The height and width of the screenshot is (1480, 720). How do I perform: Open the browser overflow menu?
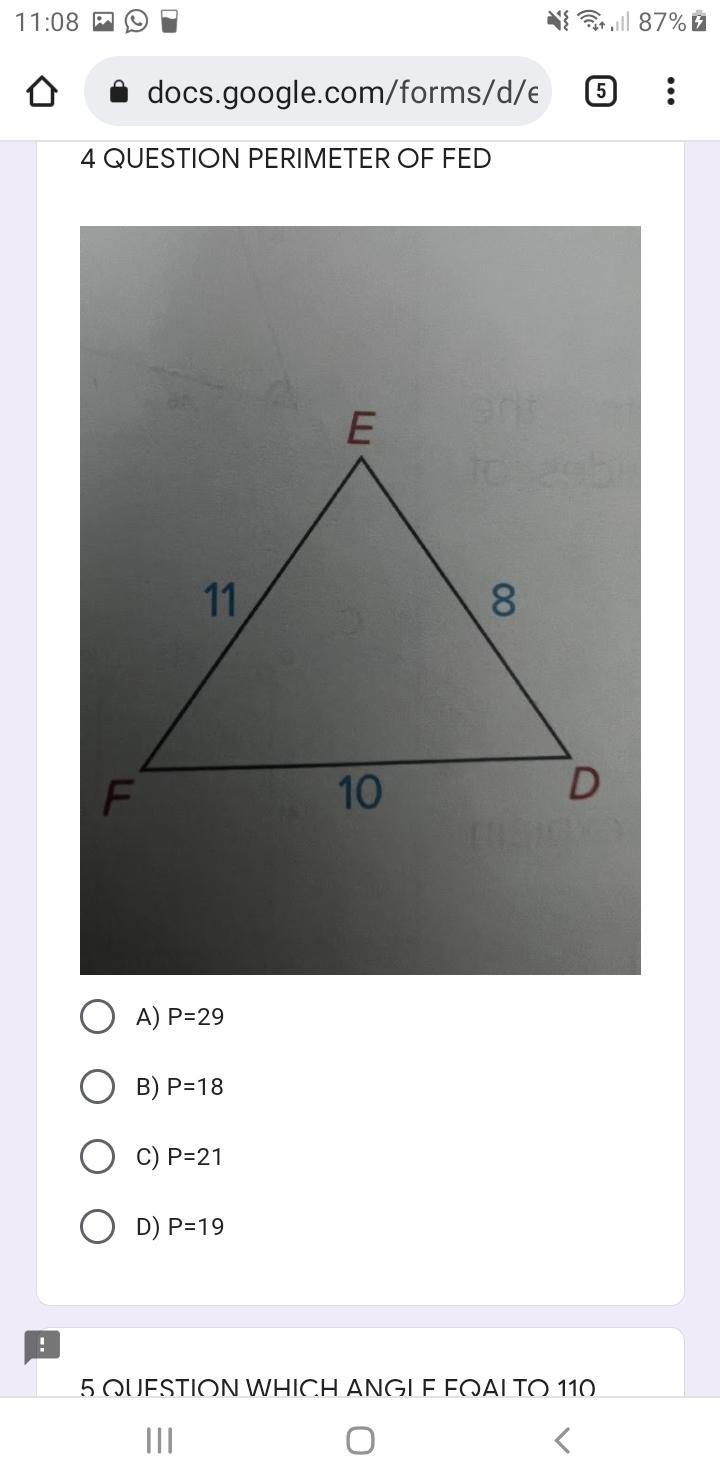(x=670, y=92)
